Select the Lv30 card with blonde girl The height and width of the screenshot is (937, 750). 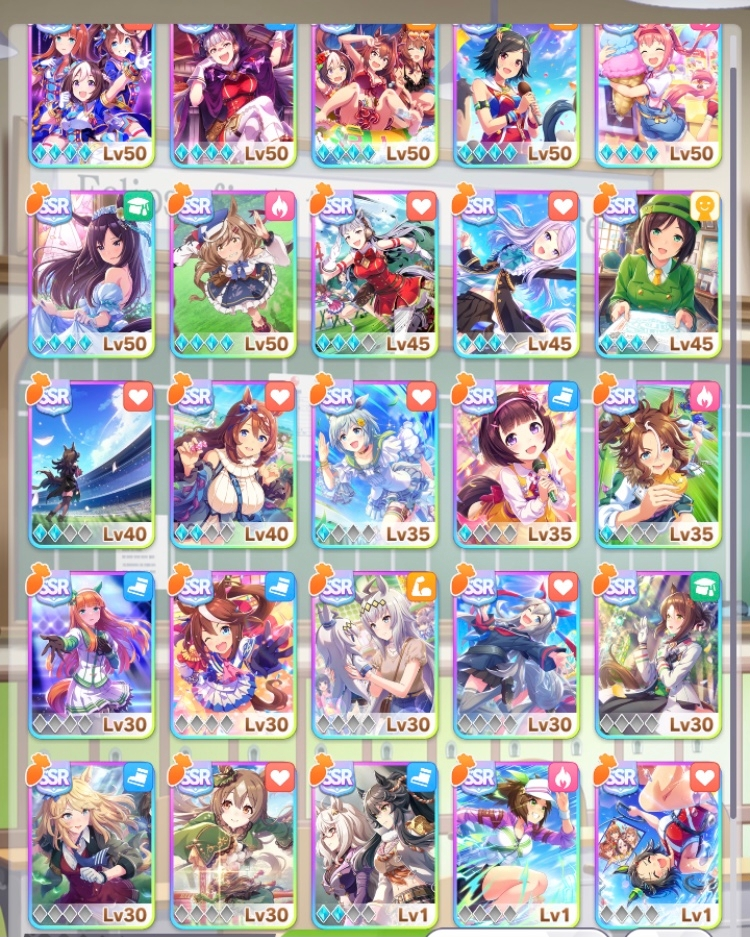[x=92, y=842]
